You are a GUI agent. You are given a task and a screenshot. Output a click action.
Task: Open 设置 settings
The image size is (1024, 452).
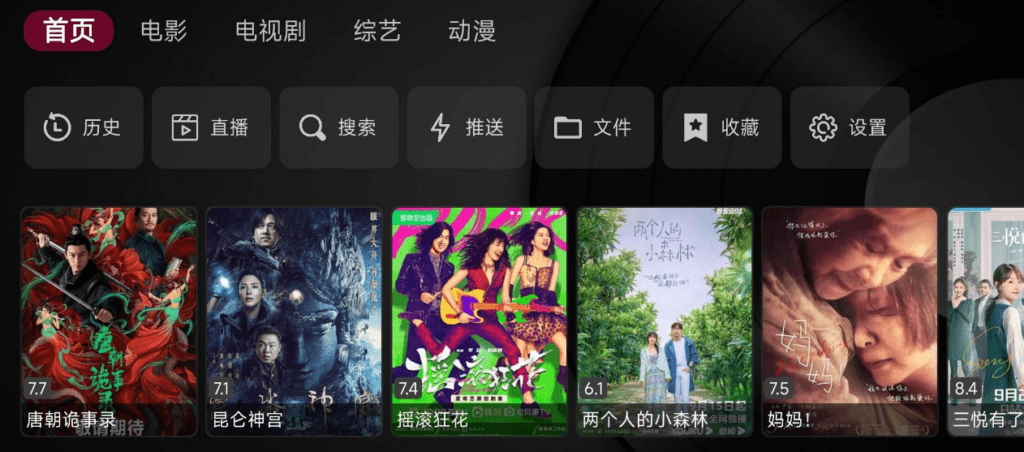[849, 128]
